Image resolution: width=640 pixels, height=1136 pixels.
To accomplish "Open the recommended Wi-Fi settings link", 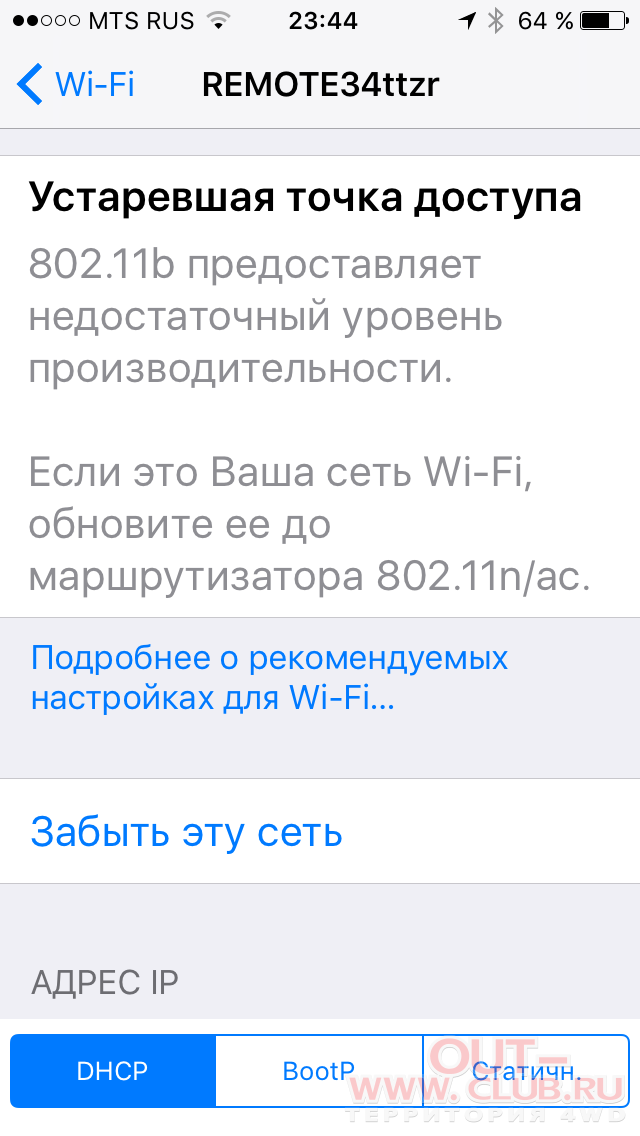I will pyautogui.click(x=269, y=678).
